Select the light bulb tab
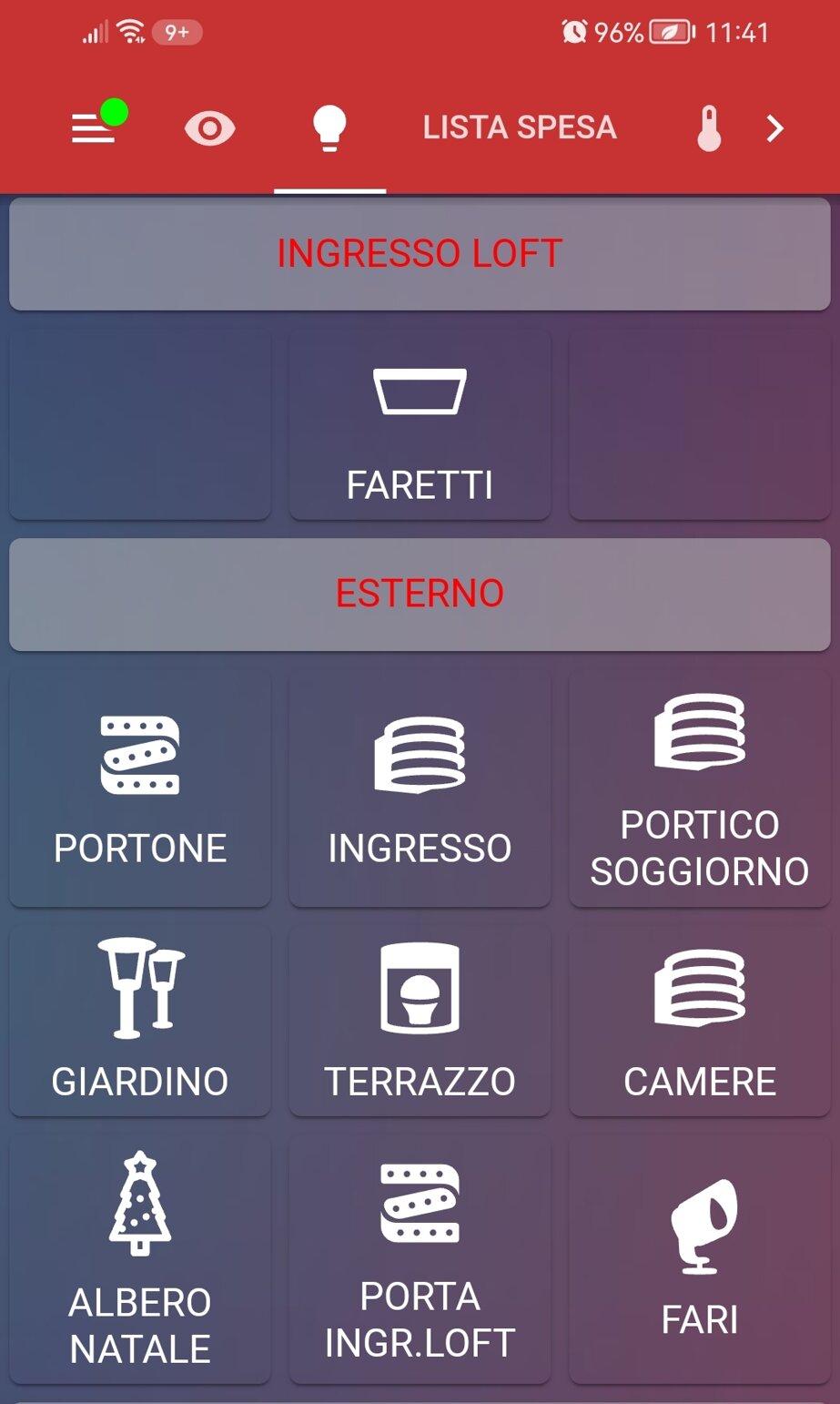 (x=329, y=128)
